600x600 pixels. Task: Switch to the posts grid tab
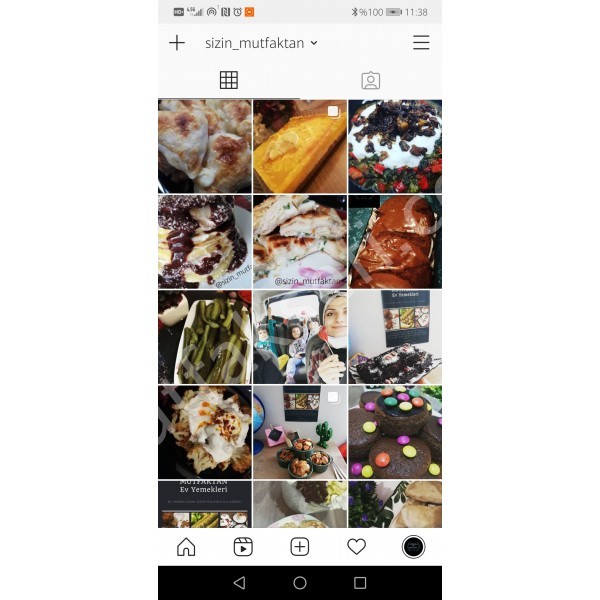pos(229,80)
